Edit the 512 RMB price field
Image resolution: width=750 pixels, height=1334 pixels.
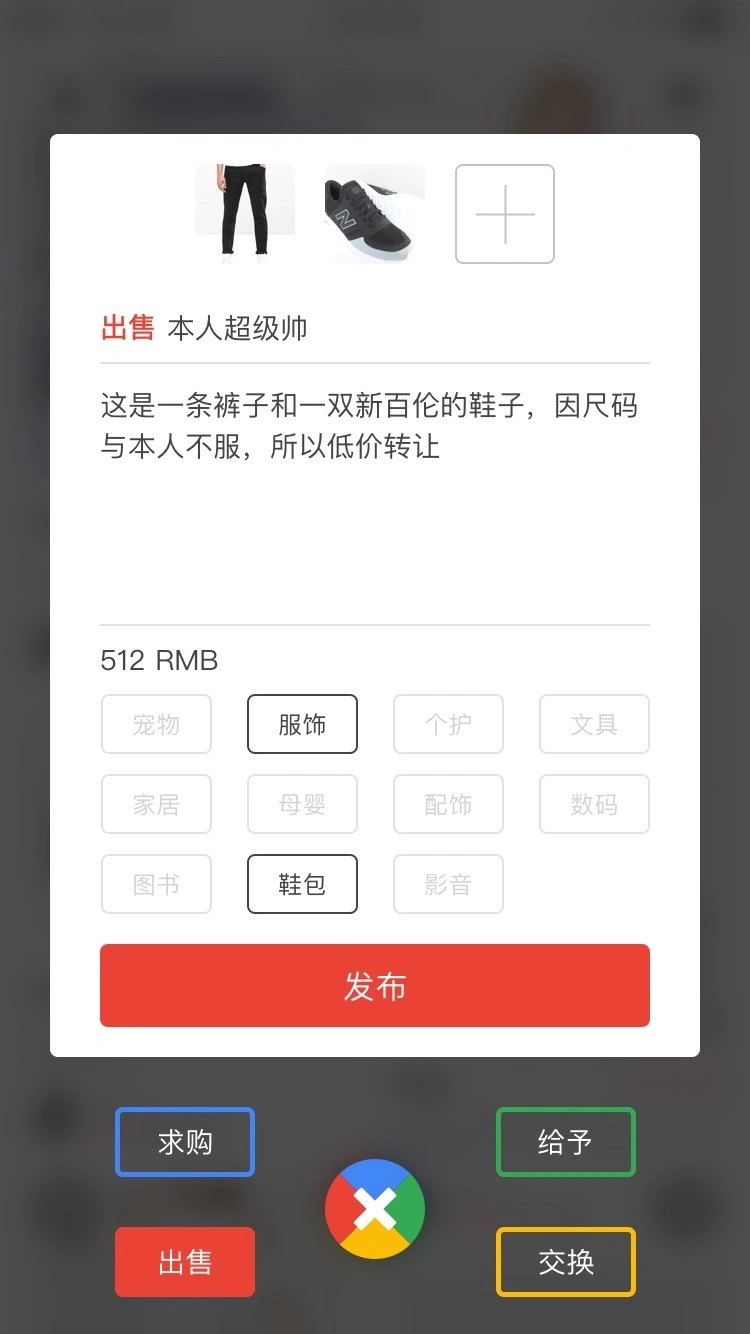[158, 660]
